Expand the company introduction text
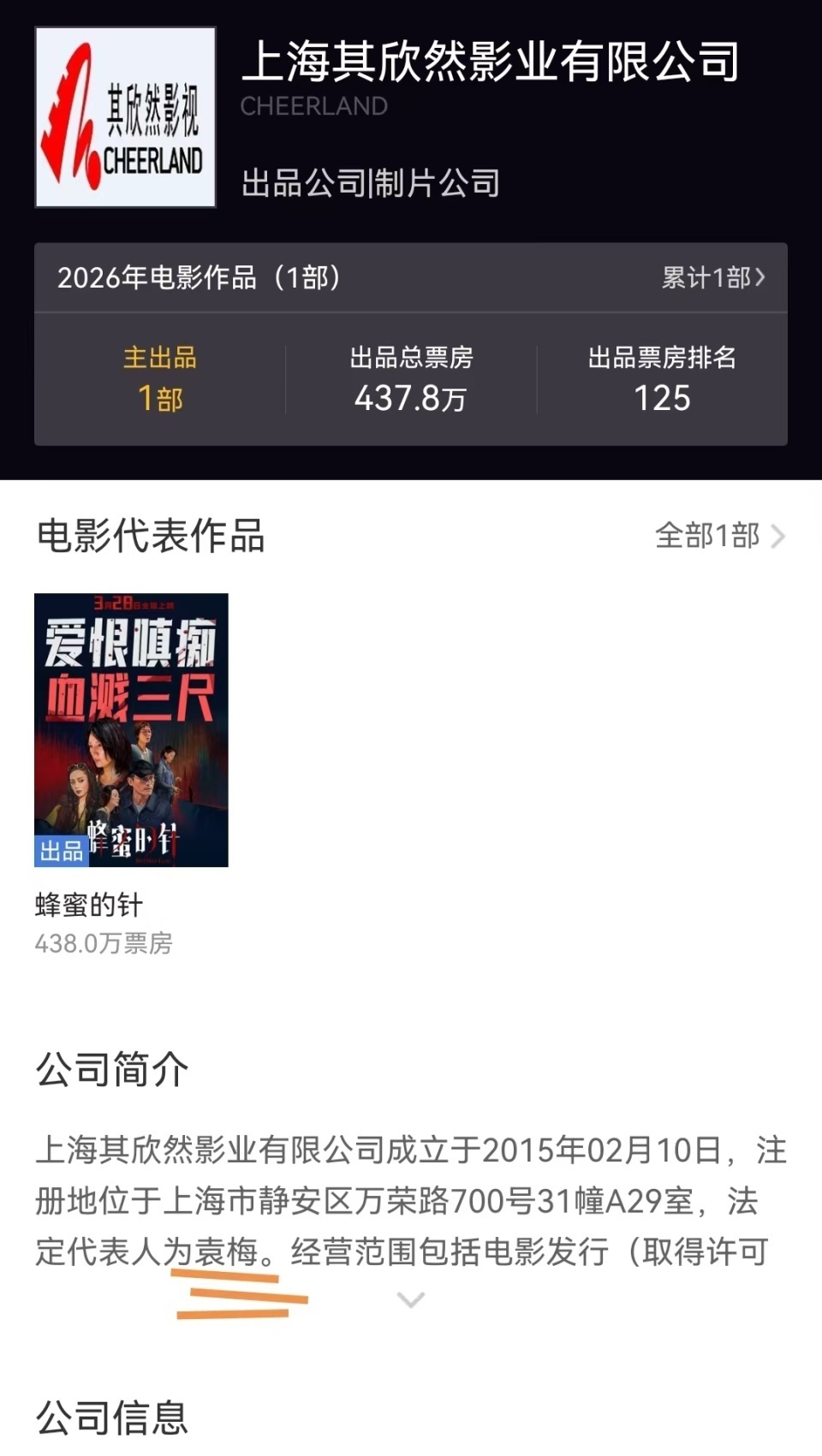Screen dimensions: 822x1456 (411, 1298)
